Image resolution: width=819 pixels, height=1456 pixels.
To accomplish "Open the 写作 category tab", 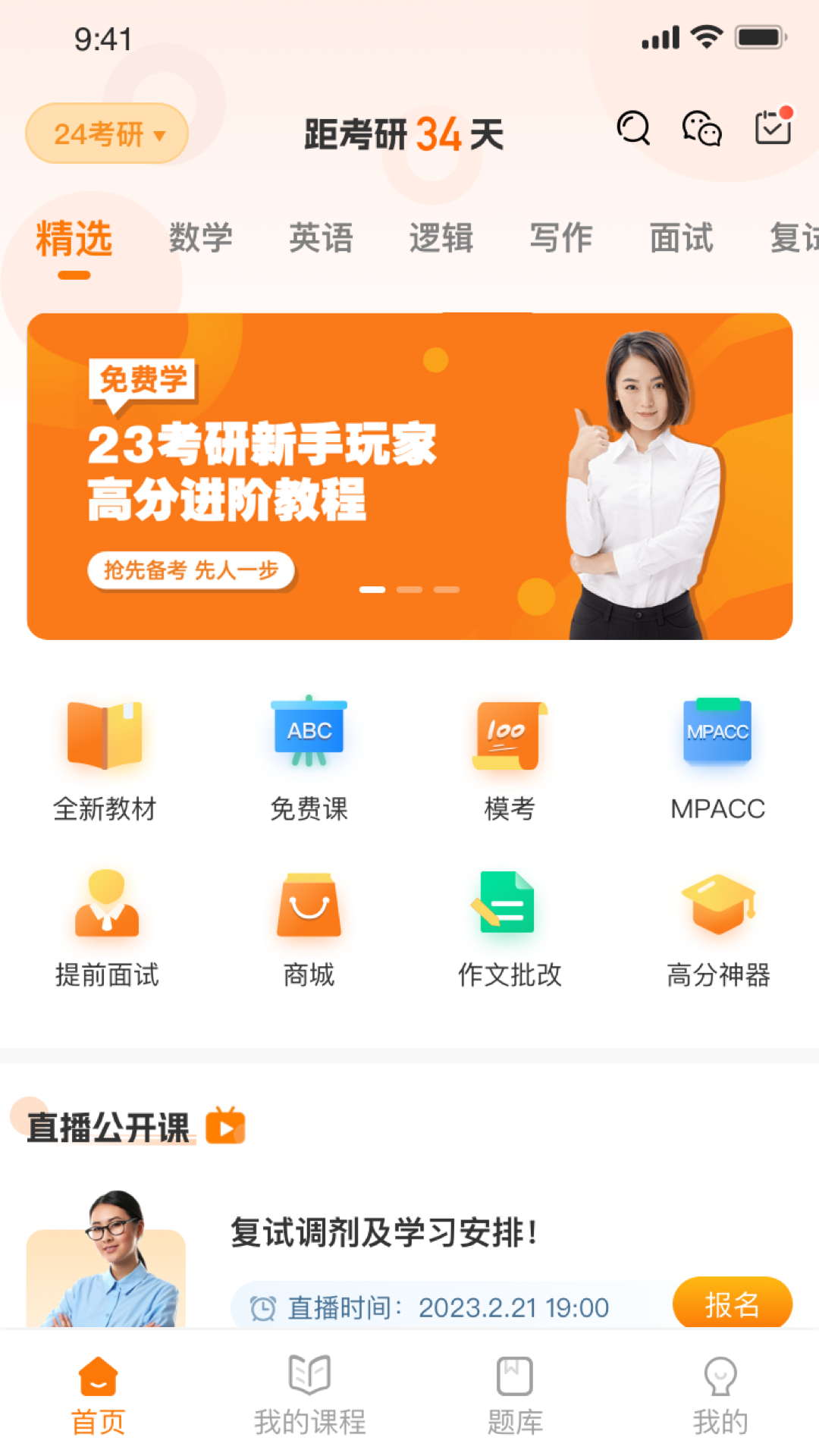I will pyautogui.click(x=561, y=237).
